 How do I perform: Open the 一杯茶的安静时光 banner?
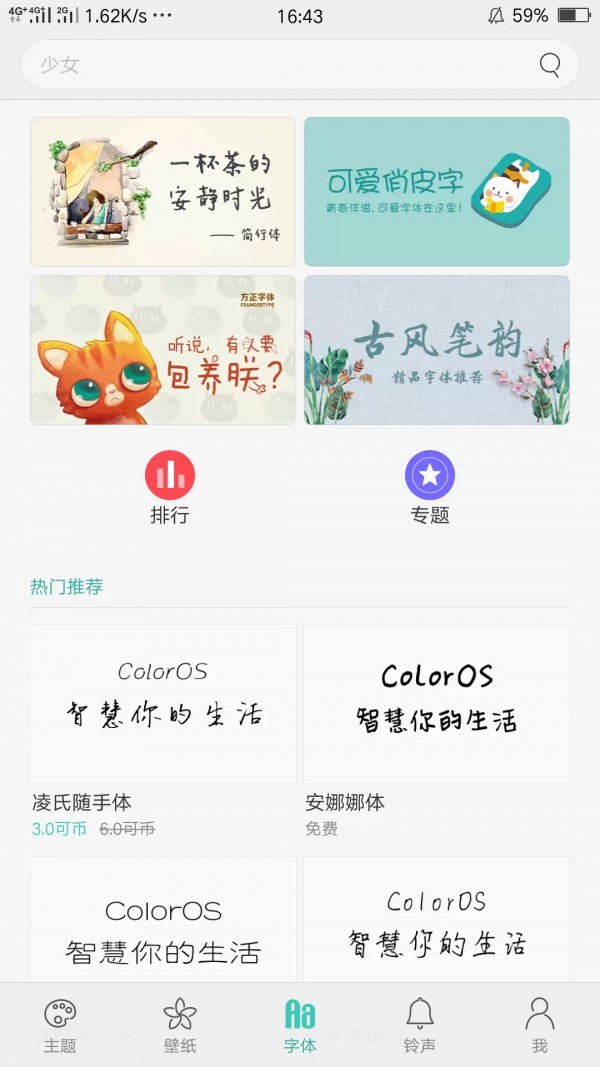coord(163,191)
